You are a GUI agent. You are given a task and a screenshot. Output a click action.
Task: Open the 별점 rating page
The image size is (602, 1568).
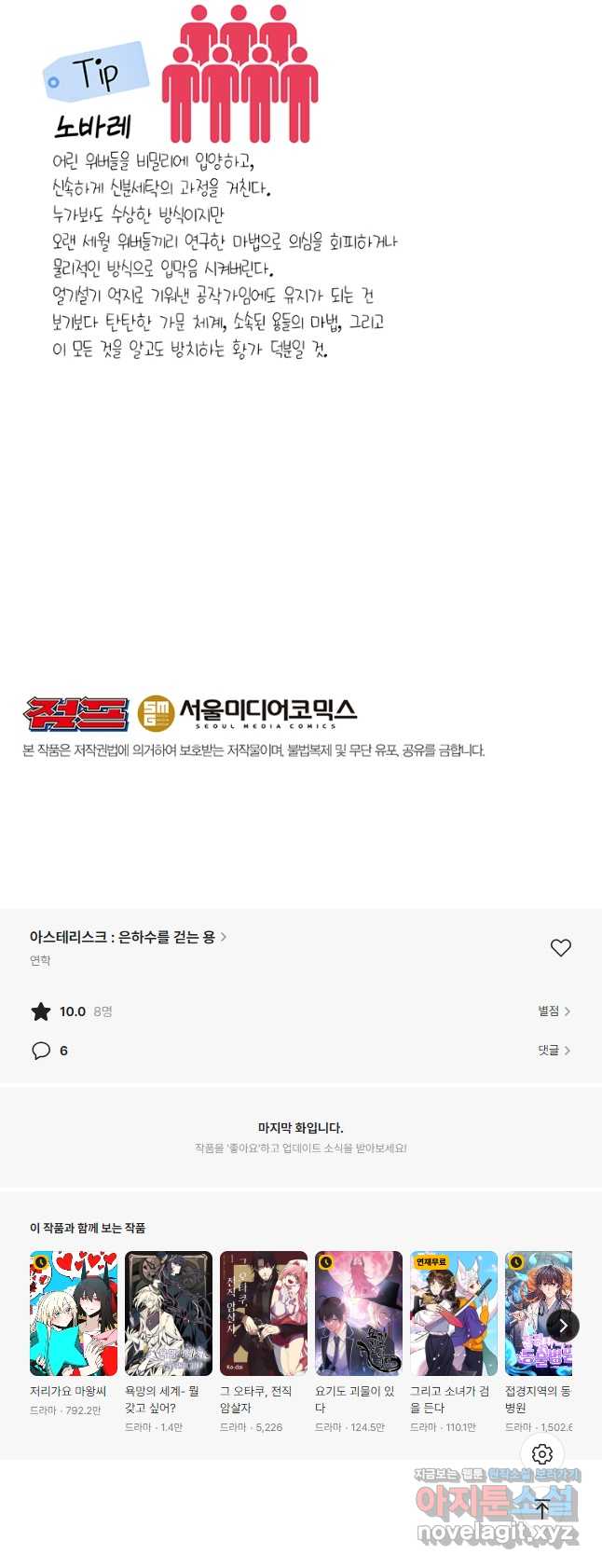[554, 1011]
